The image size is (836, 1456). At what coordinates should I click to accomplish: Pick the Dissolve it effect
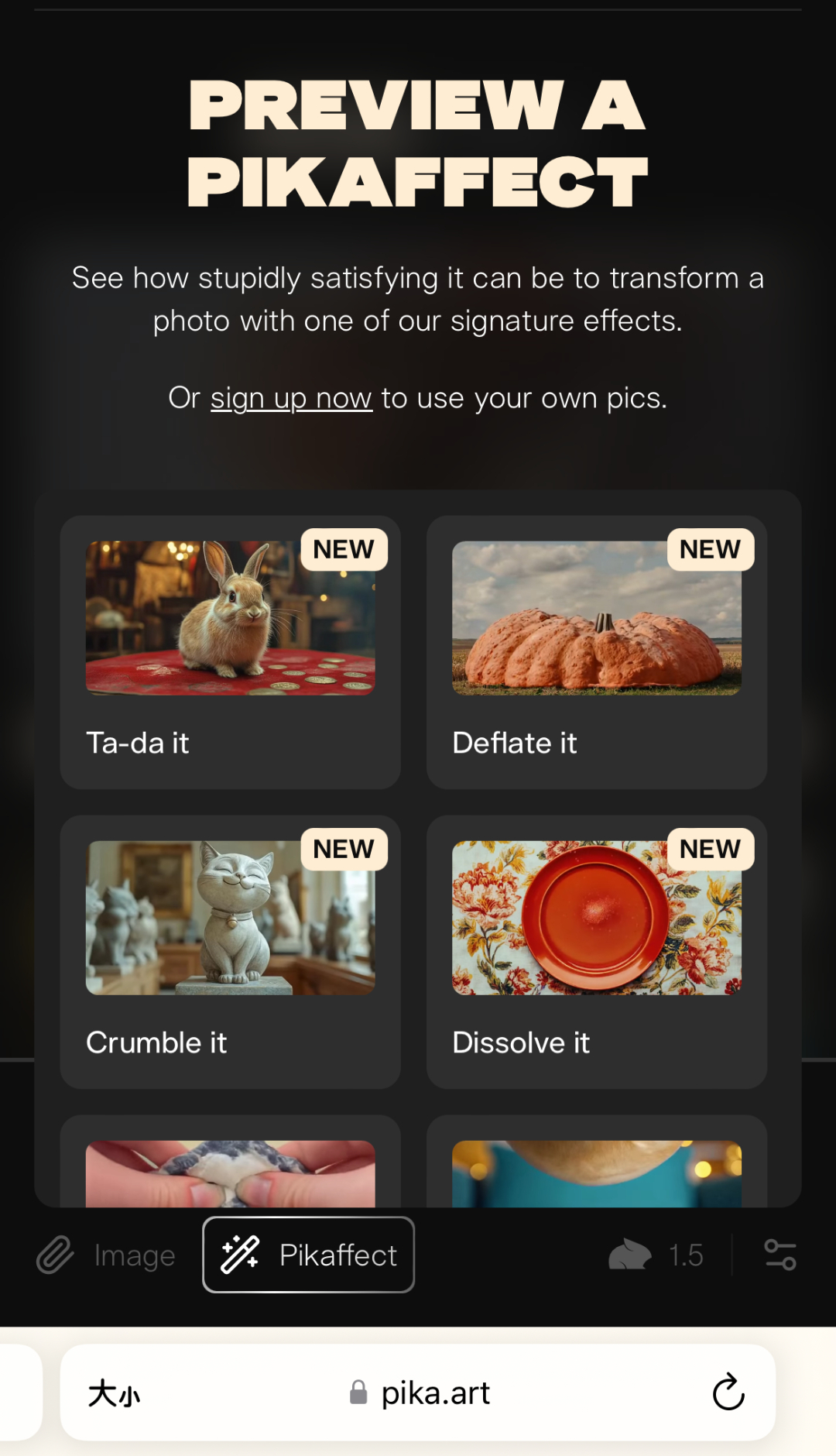(x=596, y=952)
